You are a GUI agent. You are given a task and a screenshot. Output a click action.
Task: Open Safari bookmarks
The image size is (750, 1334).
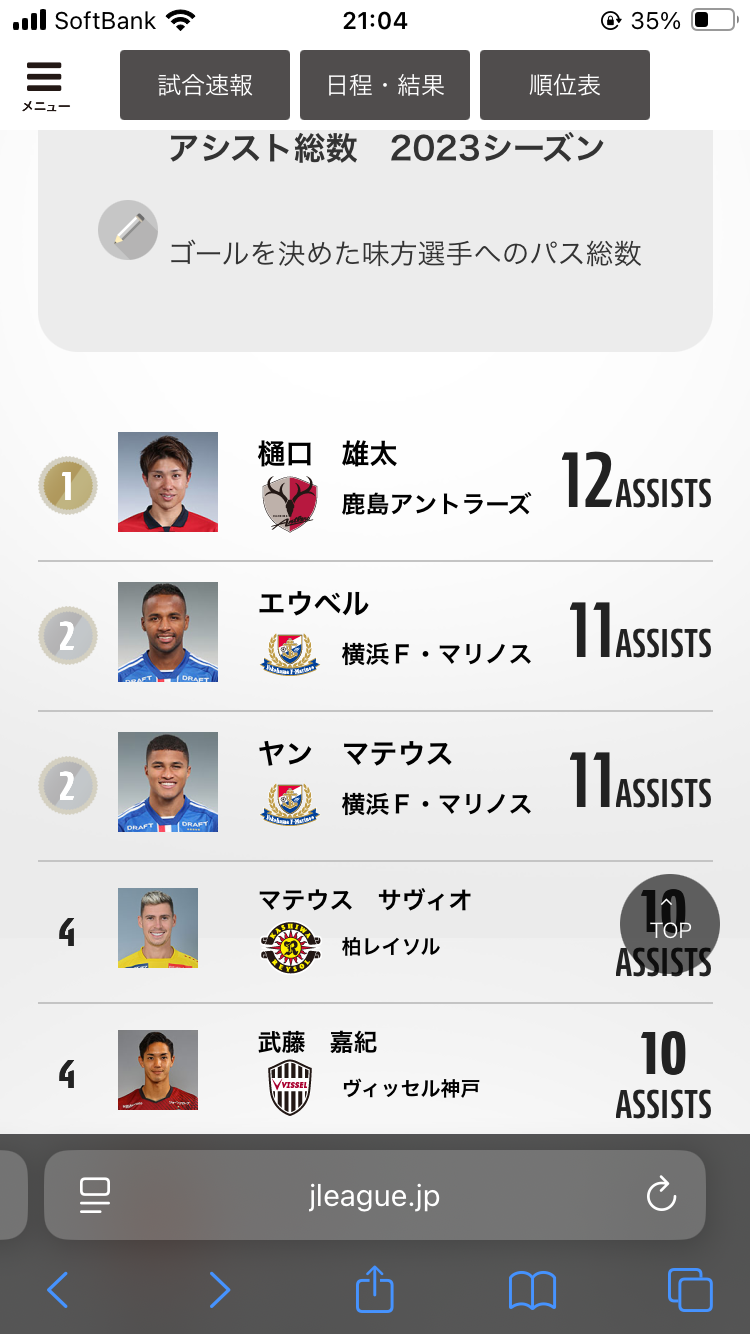[532, 1290]
